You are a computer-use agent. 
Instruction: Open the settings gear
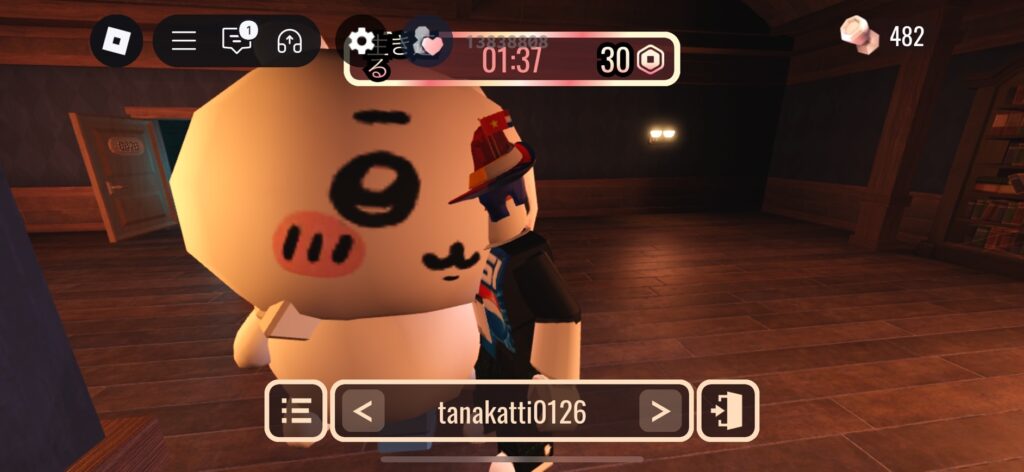point(361,41)
